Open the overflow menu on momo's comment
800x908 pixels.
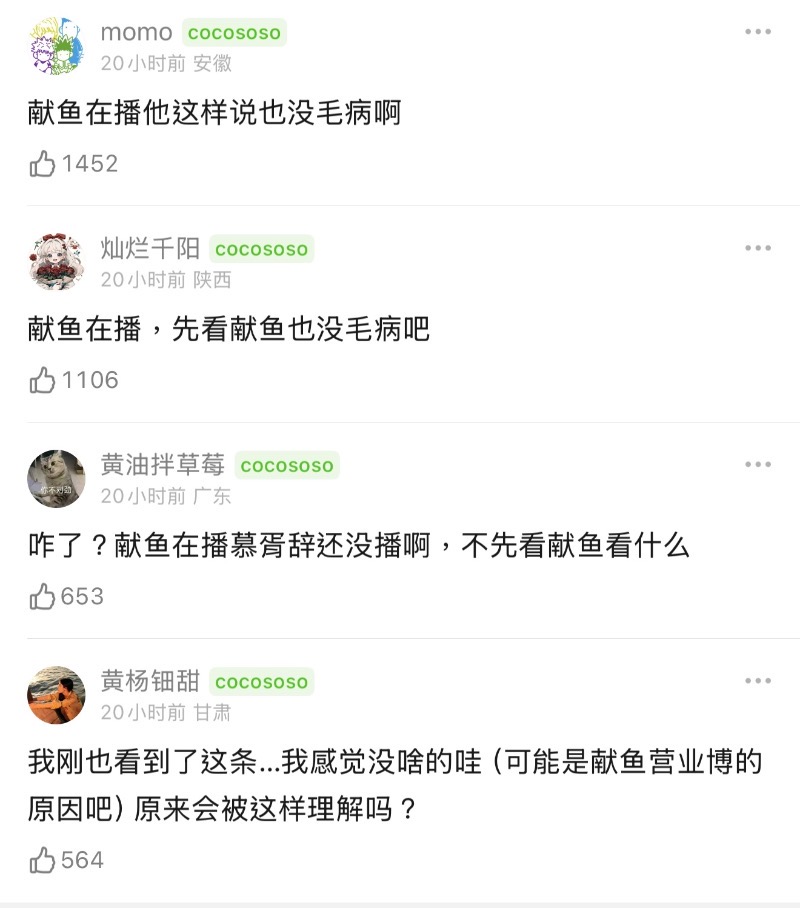pos(757,32)
